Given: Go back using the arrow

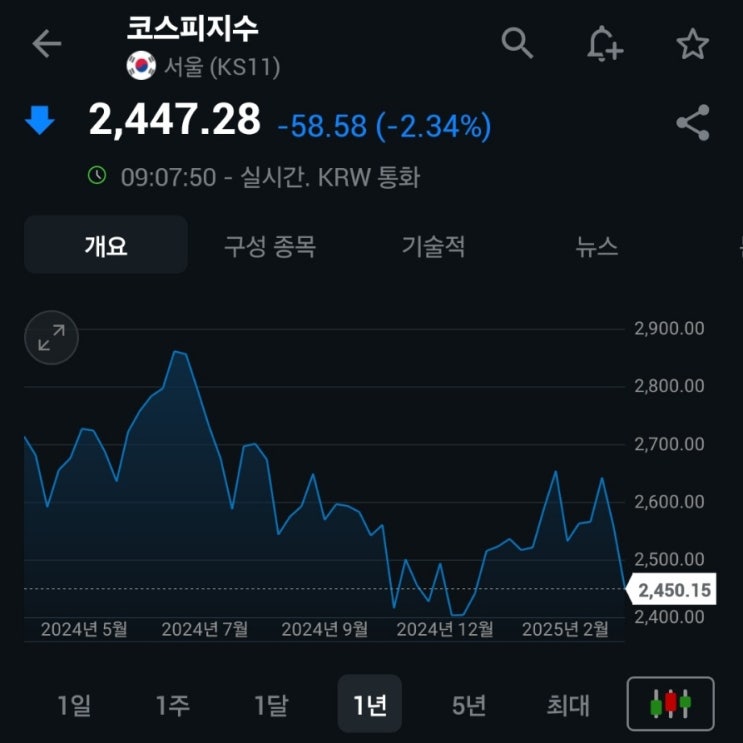Looking at the screenshot, I should [47, 44].
